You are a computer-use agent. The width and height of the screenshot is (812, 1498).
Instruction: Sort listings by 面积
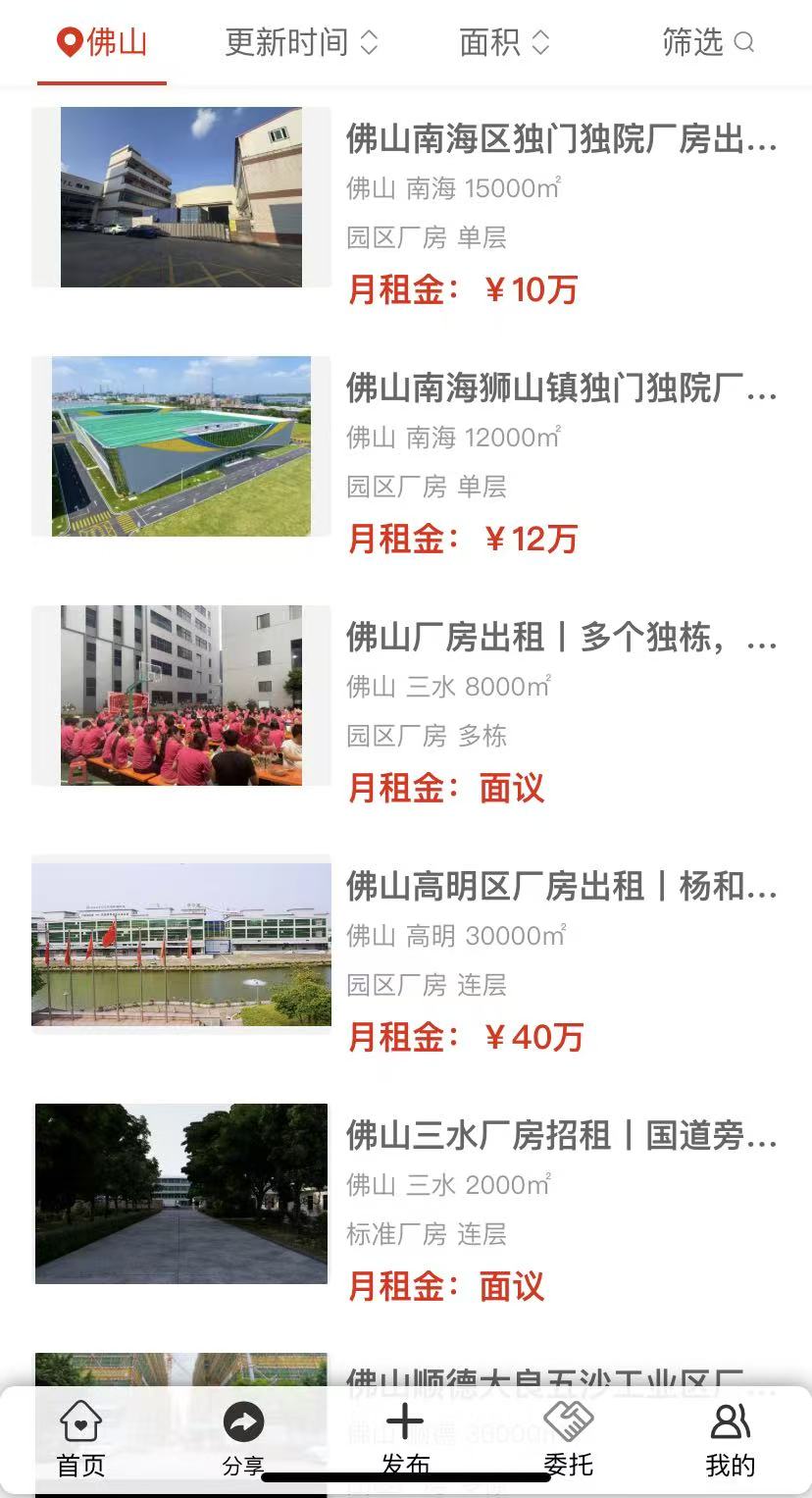[x=504, y=42]
